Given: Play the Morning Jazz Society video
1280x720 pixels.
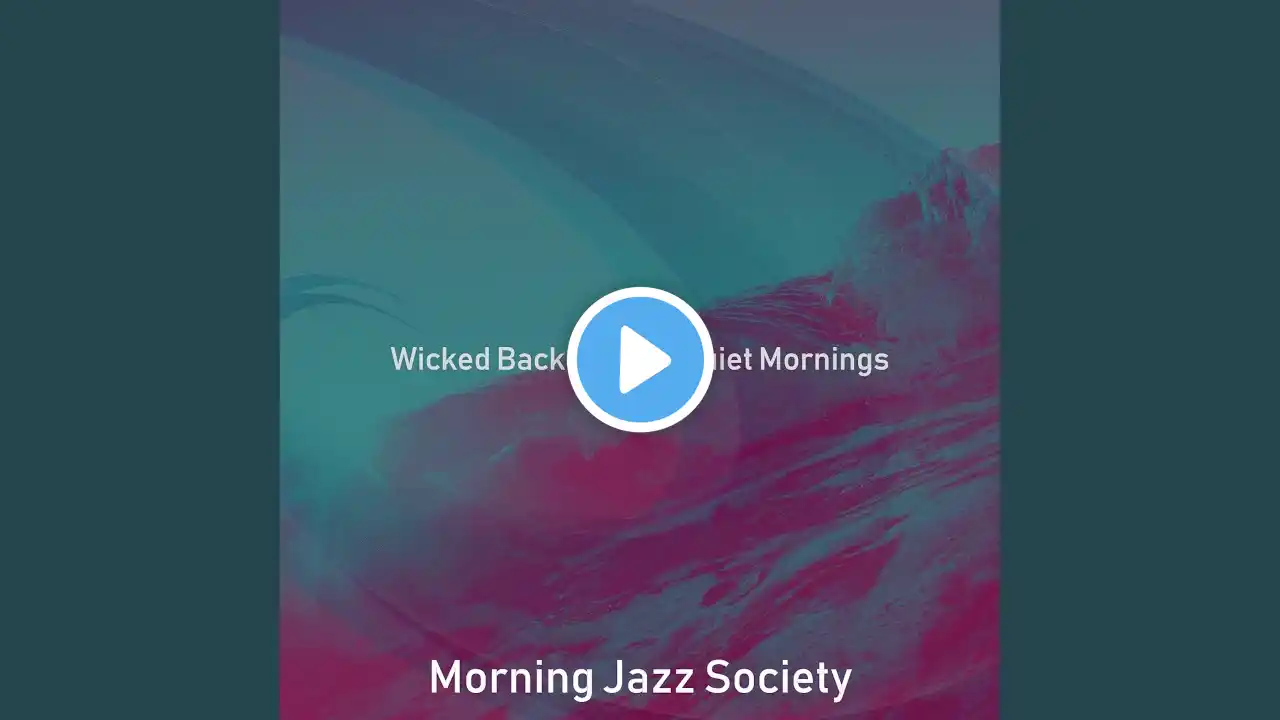Looking at the screenshot, I should pos(640,359).
